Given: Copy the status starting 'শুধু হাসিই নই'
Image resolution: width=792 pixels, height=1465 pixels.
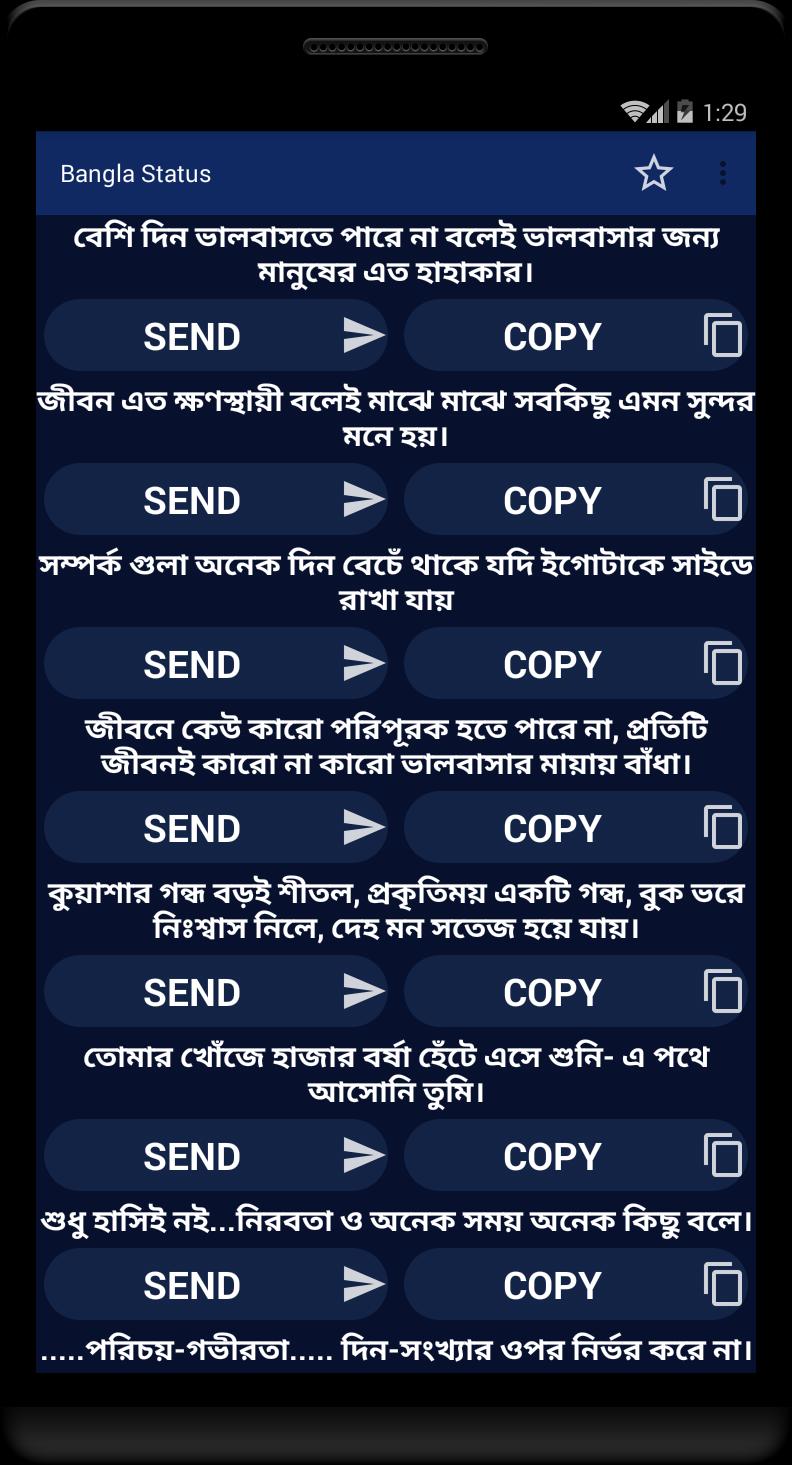Looking at the screenshot, I should [576, 1285].
